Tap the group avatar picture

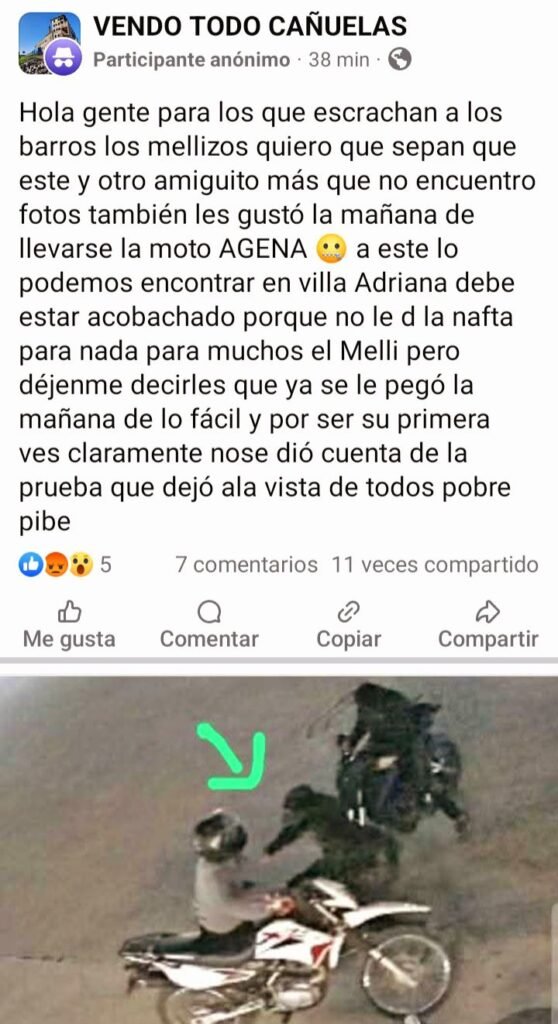(x=49, y=43)
